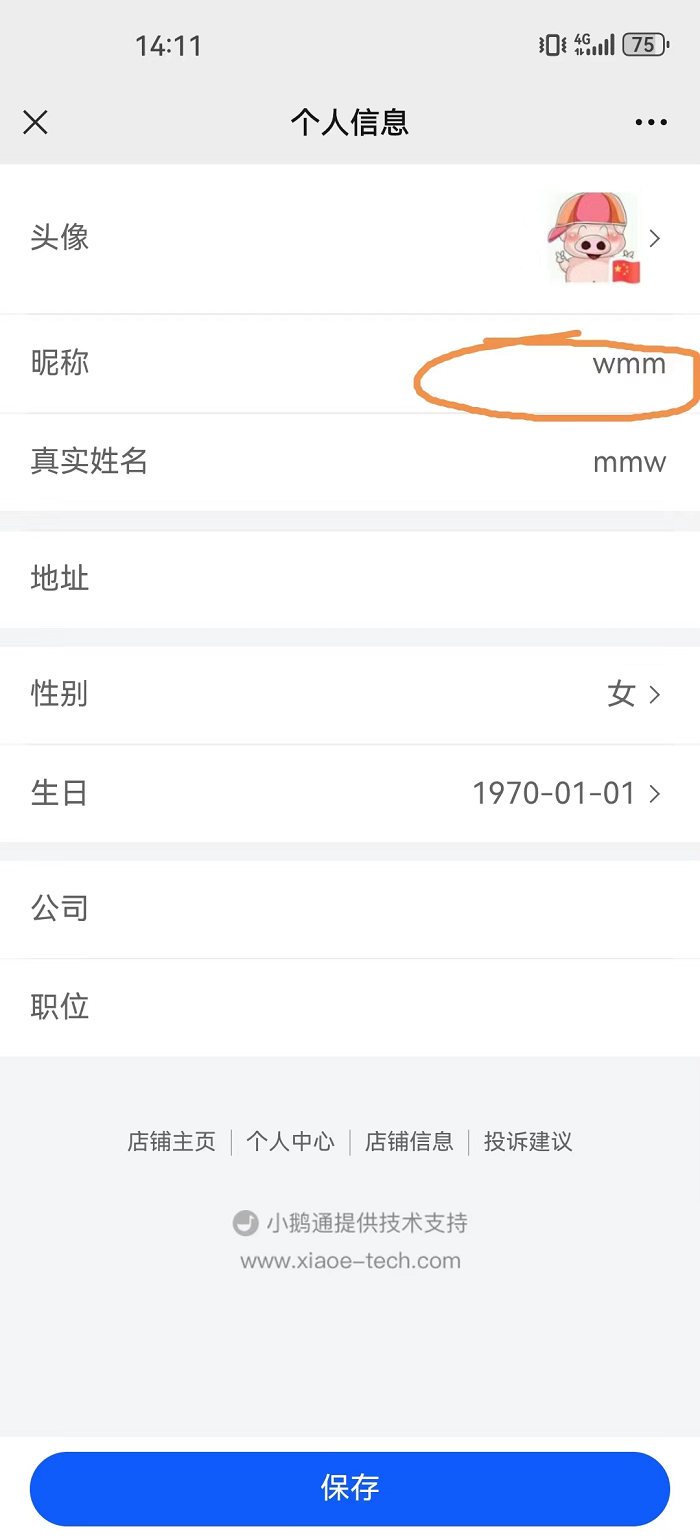Image resolution: width=700 pixels, height=1540 pixels.
Task: Tap the 保存 button
Action: pyautogui.click(x=350, y=1487)
